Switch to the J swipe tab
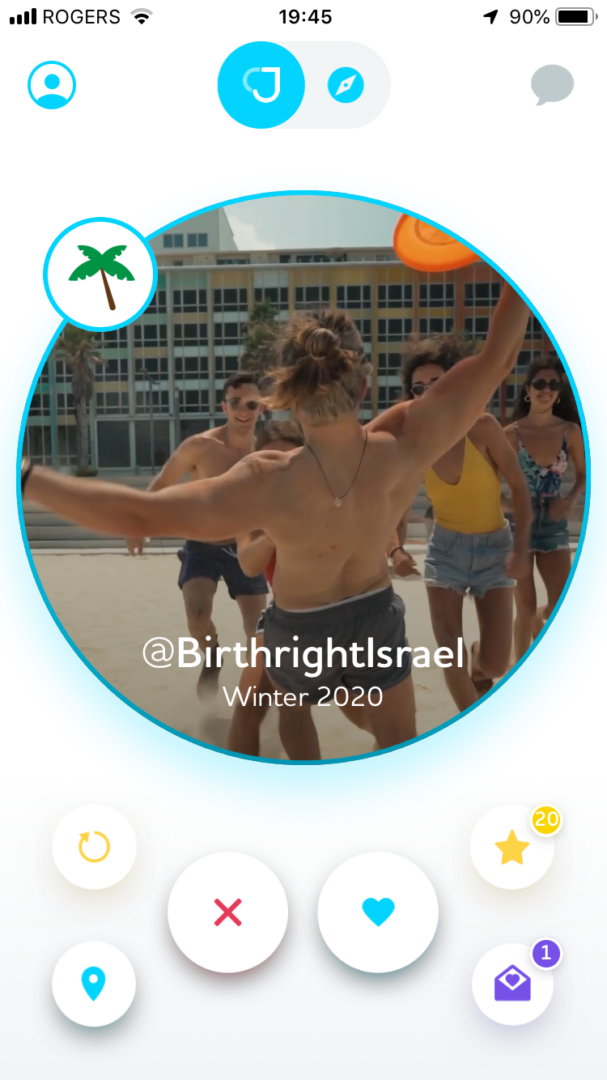 click(x=261, y=85)
